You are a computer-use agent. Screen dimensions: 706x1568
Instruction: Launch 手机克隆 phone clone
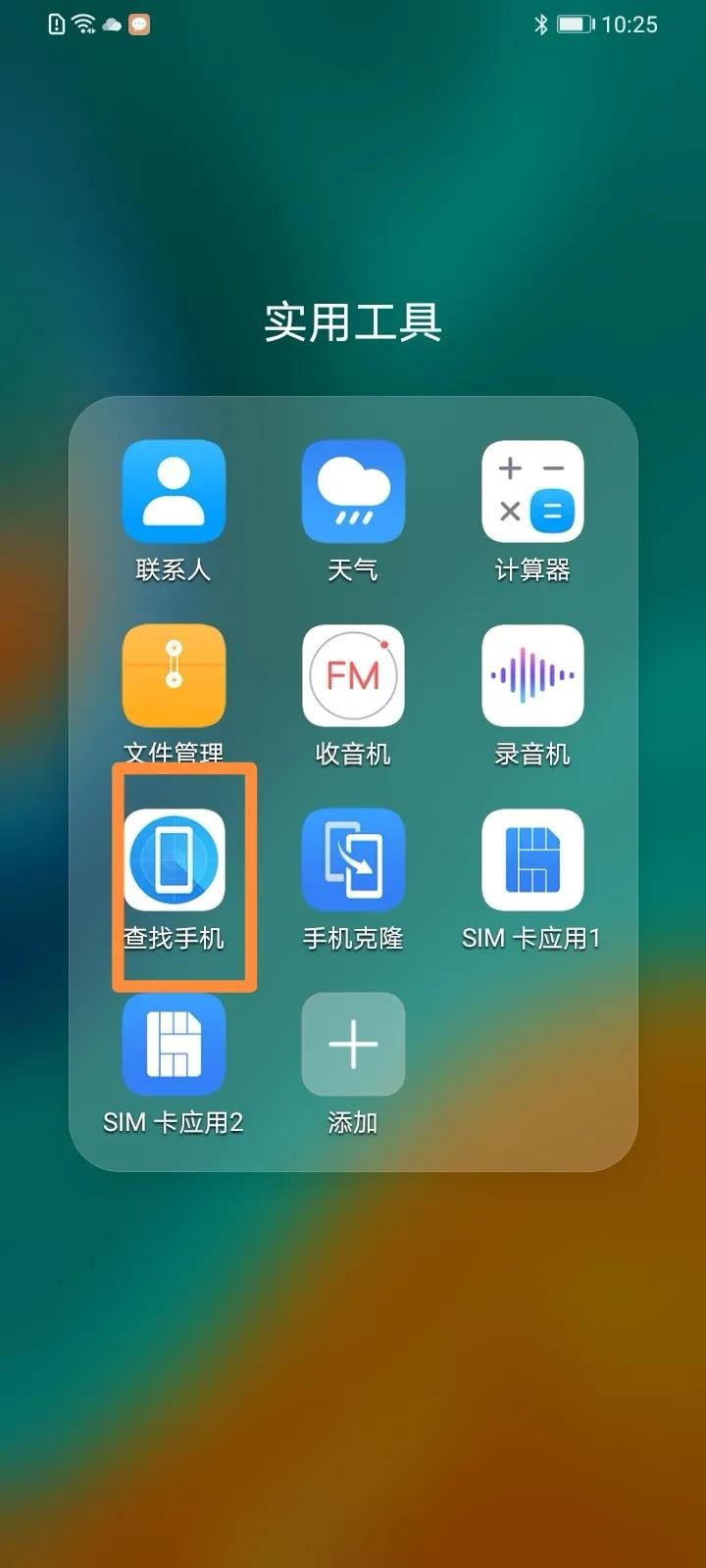(x=353, y=860)
